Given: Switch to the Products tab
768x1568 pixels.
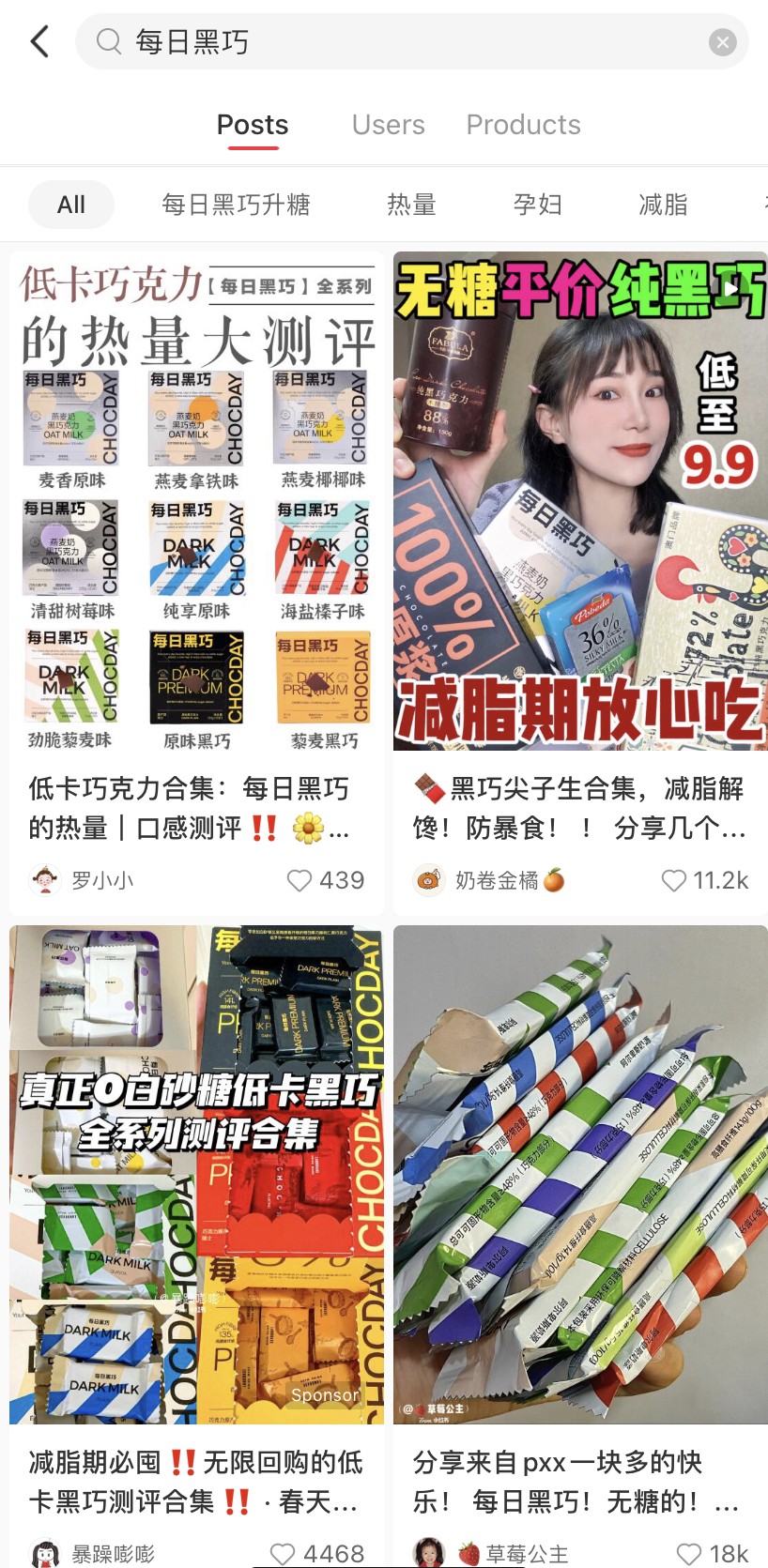Looking at the screenshot, I should click(x=523, y=125).
